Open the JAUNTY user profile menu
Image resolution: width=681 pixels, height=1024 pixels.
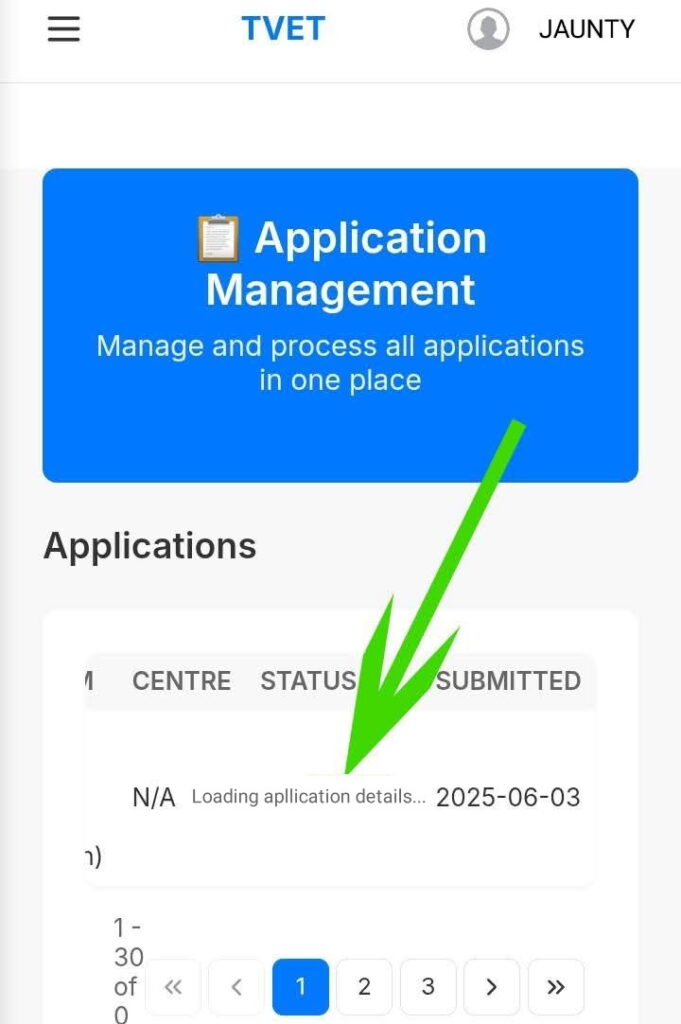(551, 29)
